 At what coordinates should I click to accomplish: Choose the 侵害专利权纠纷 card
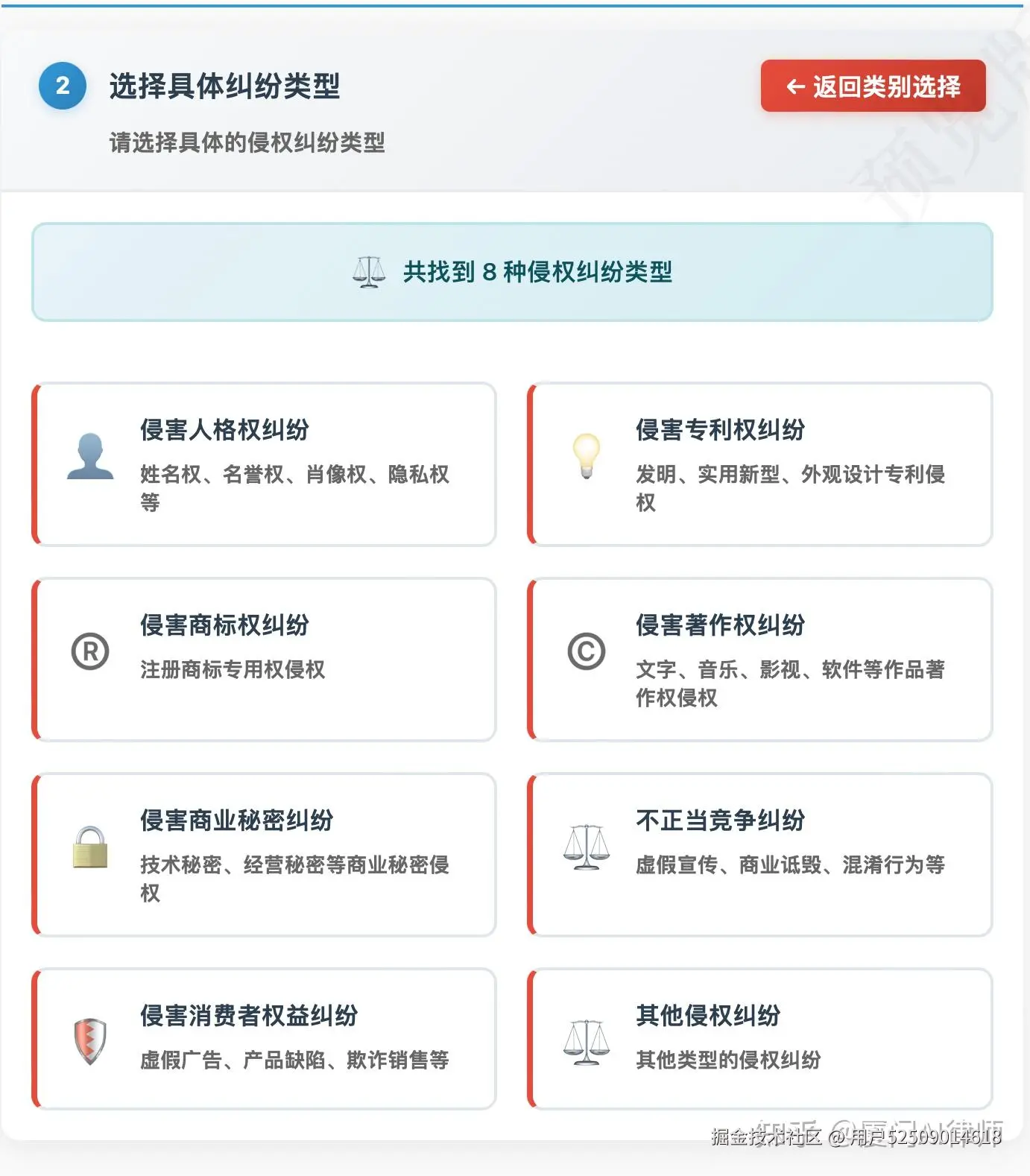point(760,464)
